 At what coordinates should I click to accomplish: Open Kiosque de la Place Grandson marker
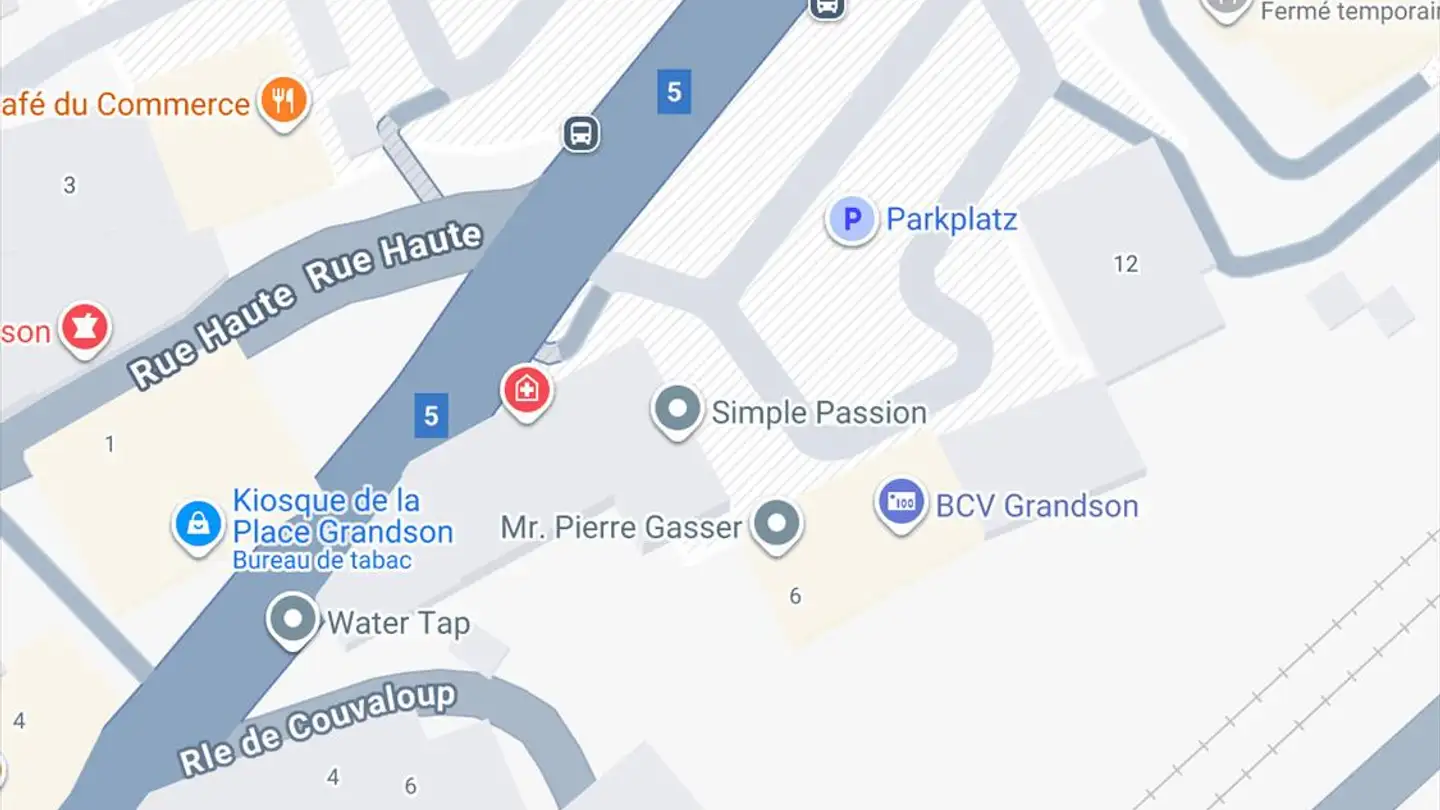(198, 524)
